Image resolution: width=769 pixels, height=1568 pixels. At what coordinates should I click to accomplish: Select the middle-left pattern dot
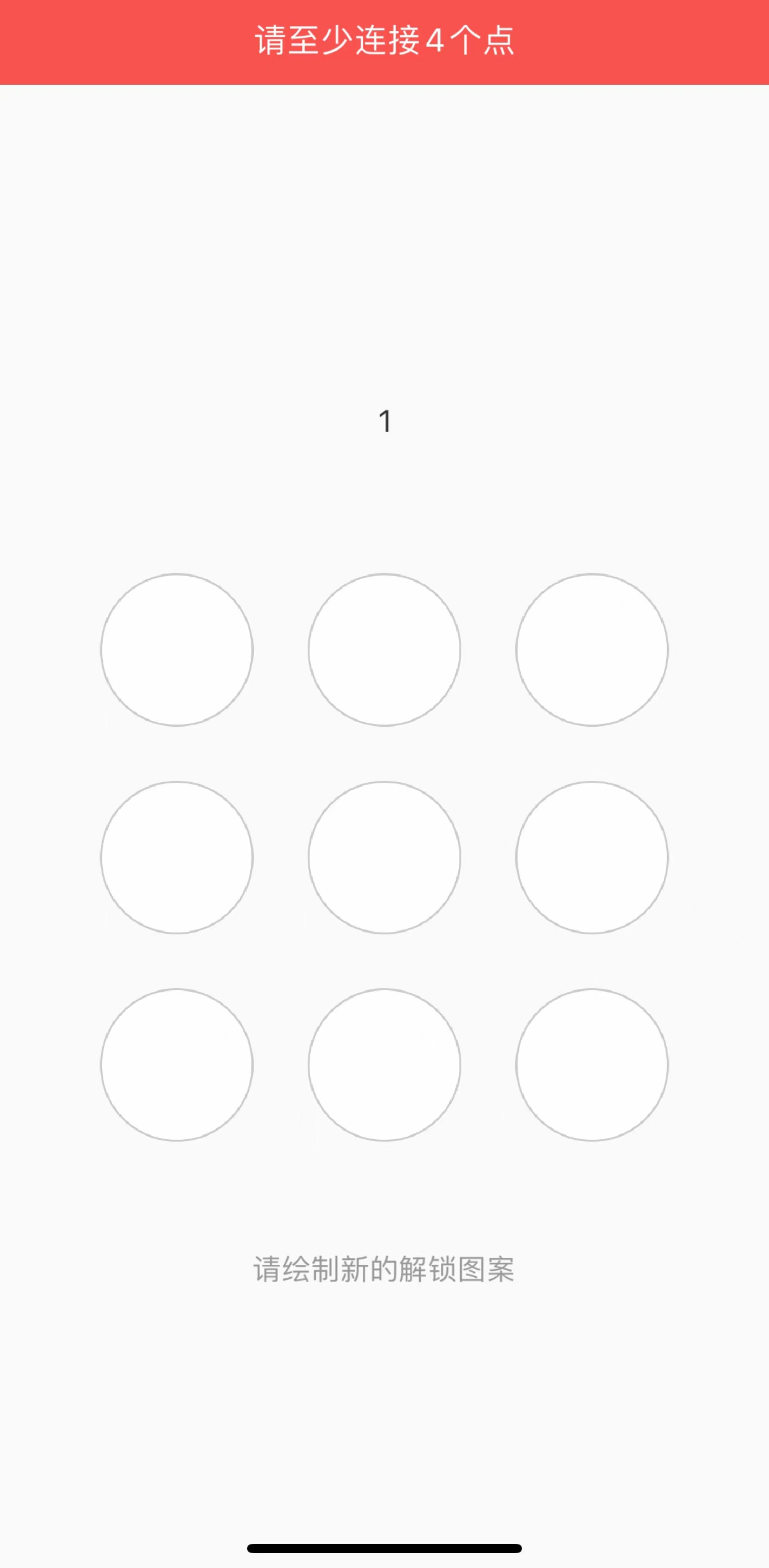click(176, 857)
